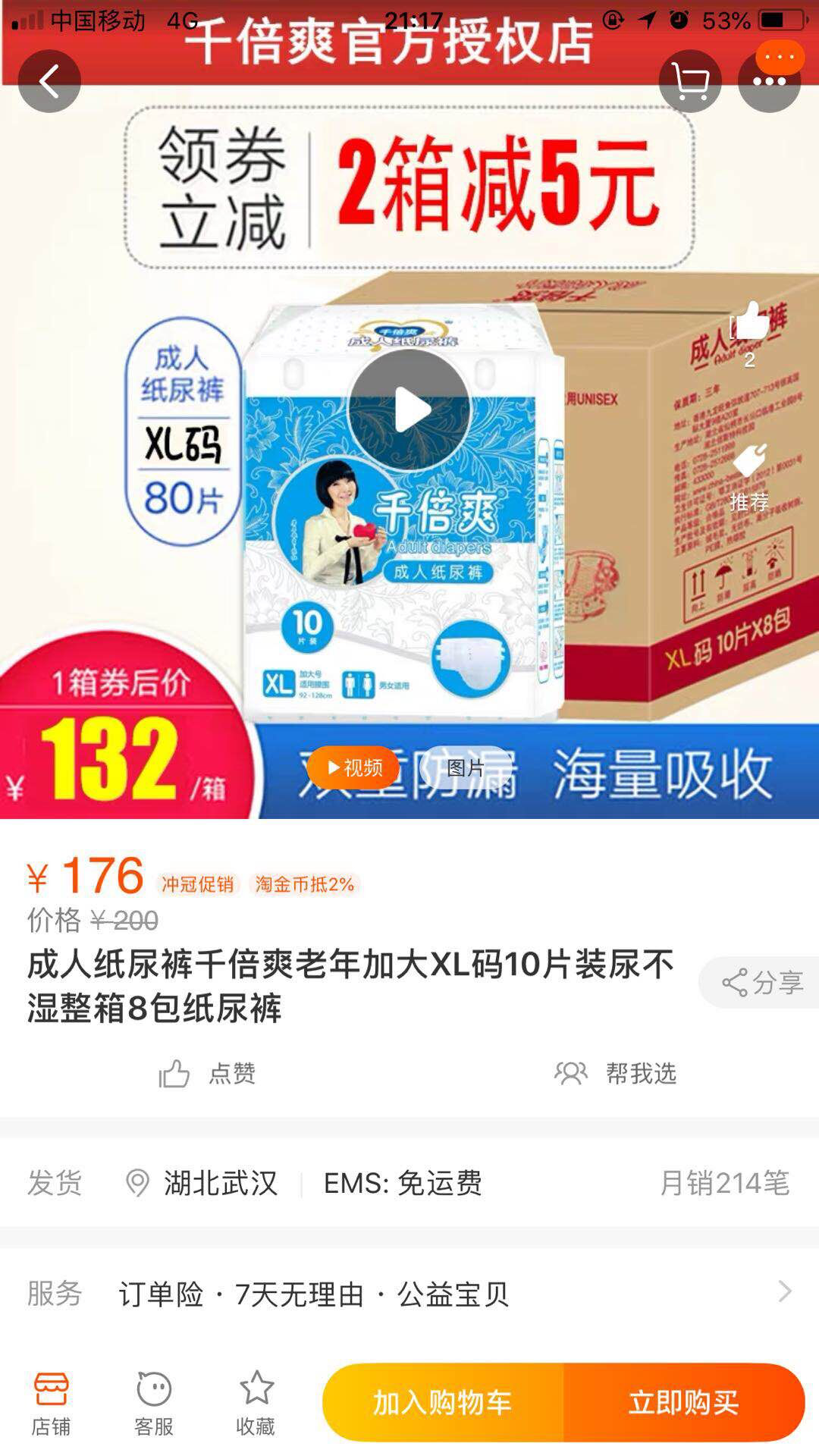Play the product video
Viewport: 819px width, 1456px height.
(409, 410)
